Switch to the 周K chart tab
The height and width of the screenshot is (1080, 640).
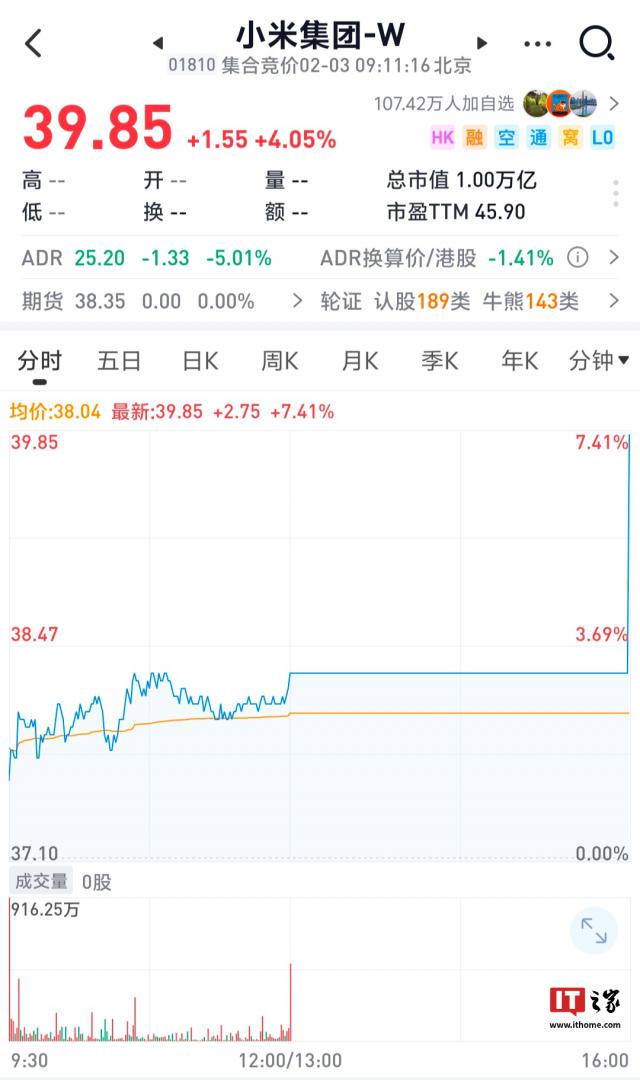tap(280, 361)
